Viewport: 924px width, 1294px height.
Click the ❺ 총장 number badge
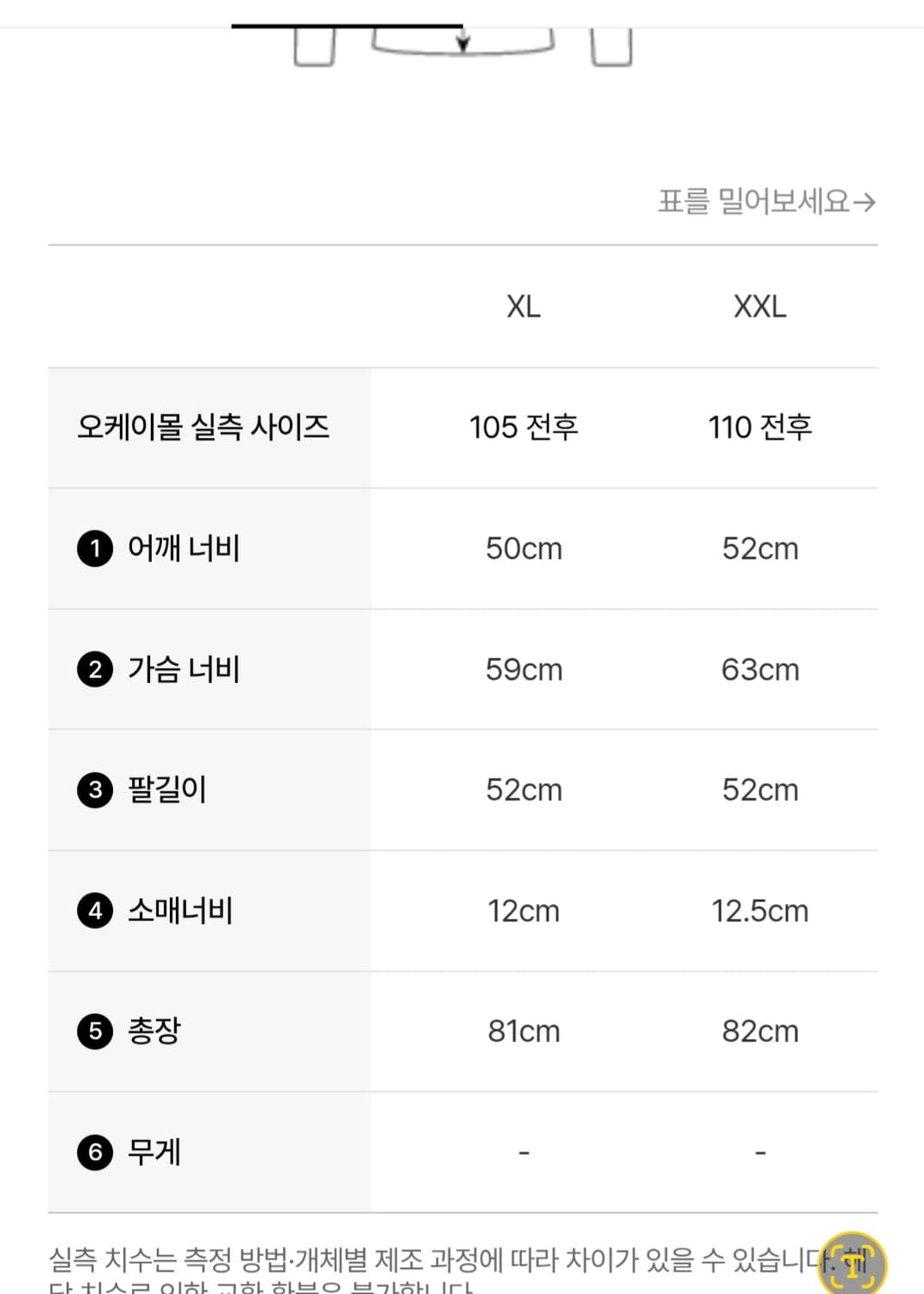[x=95, y=1031]
